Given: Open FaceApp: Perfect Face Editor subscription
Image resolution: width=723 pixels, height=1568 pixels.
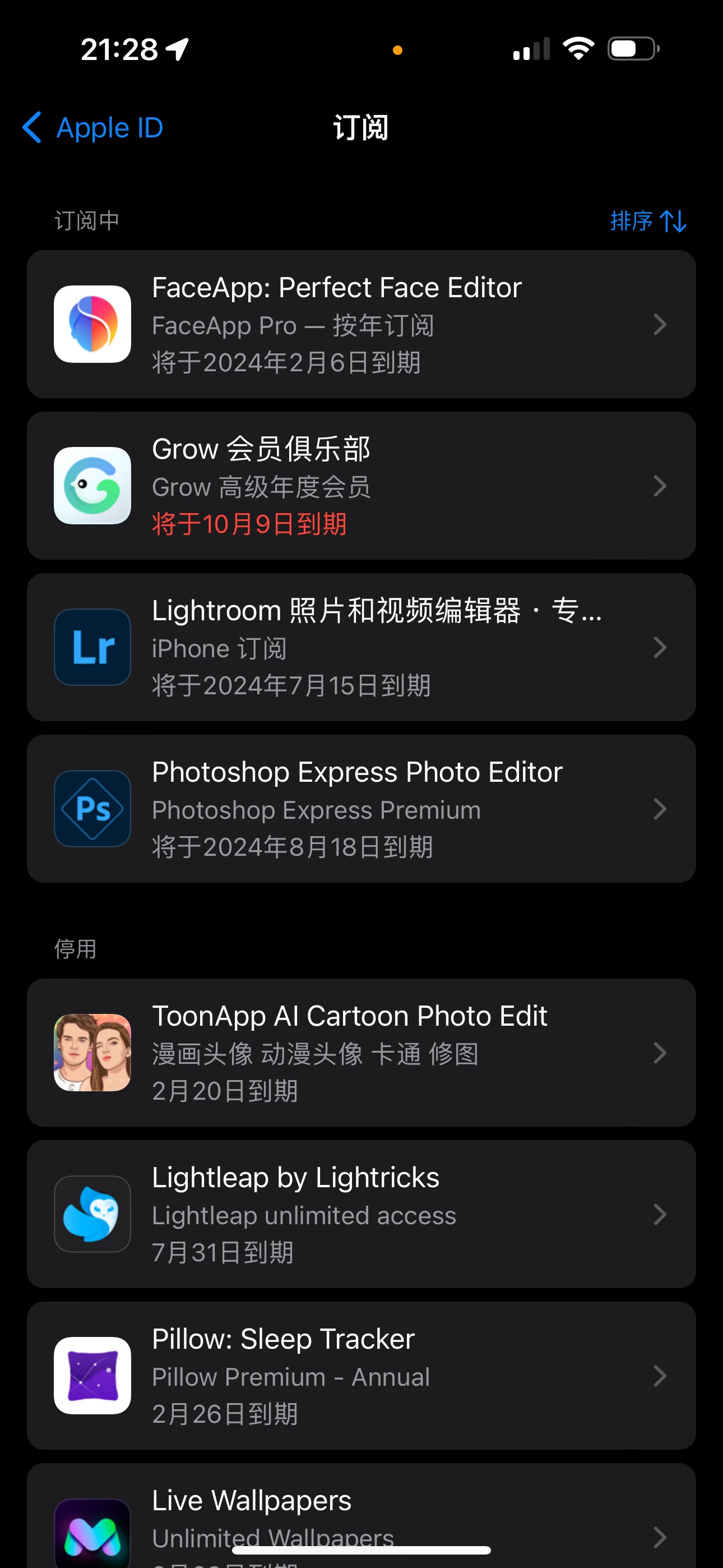Looking at the screenshot, I should tap(361, 325).
